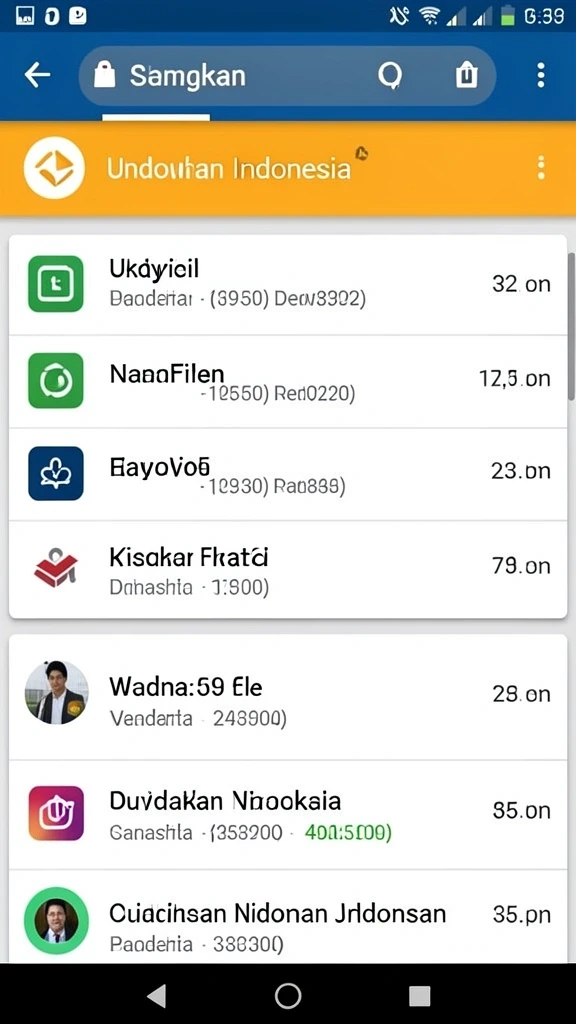Viewport: 576px width, 1024px height.
Task: Open the Undouhan Indonesia banner options menu
Action: [x=540, y=168]
